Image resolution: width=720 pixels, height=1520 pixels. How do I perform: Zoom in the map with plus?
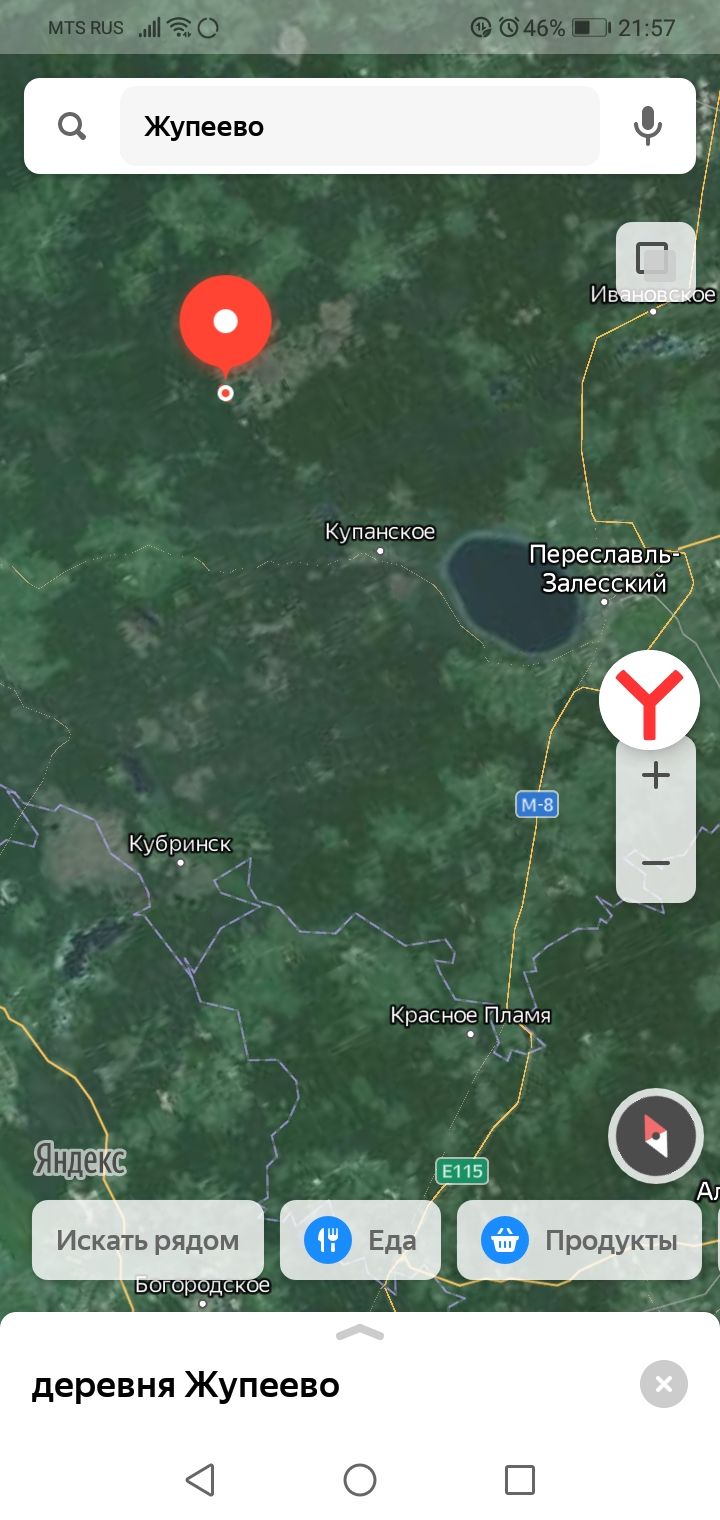click(x=656, y=776)
